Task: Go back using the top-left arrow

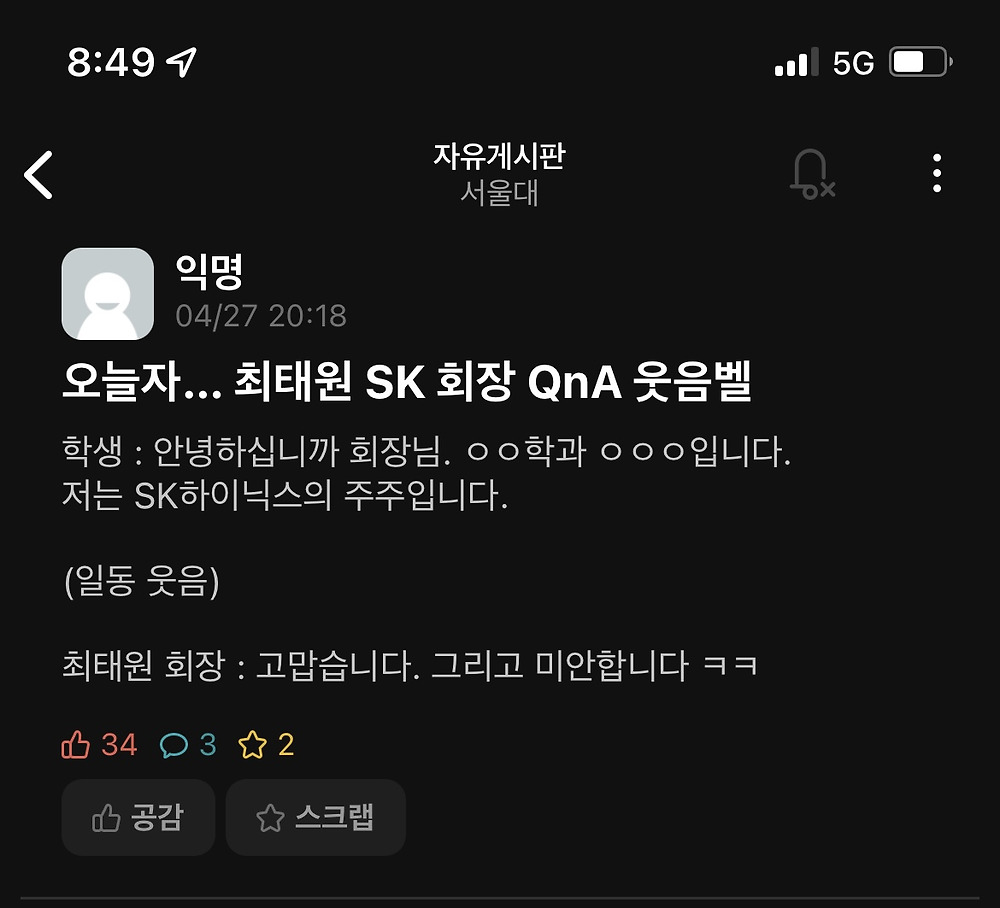Action: pos(39,175)
